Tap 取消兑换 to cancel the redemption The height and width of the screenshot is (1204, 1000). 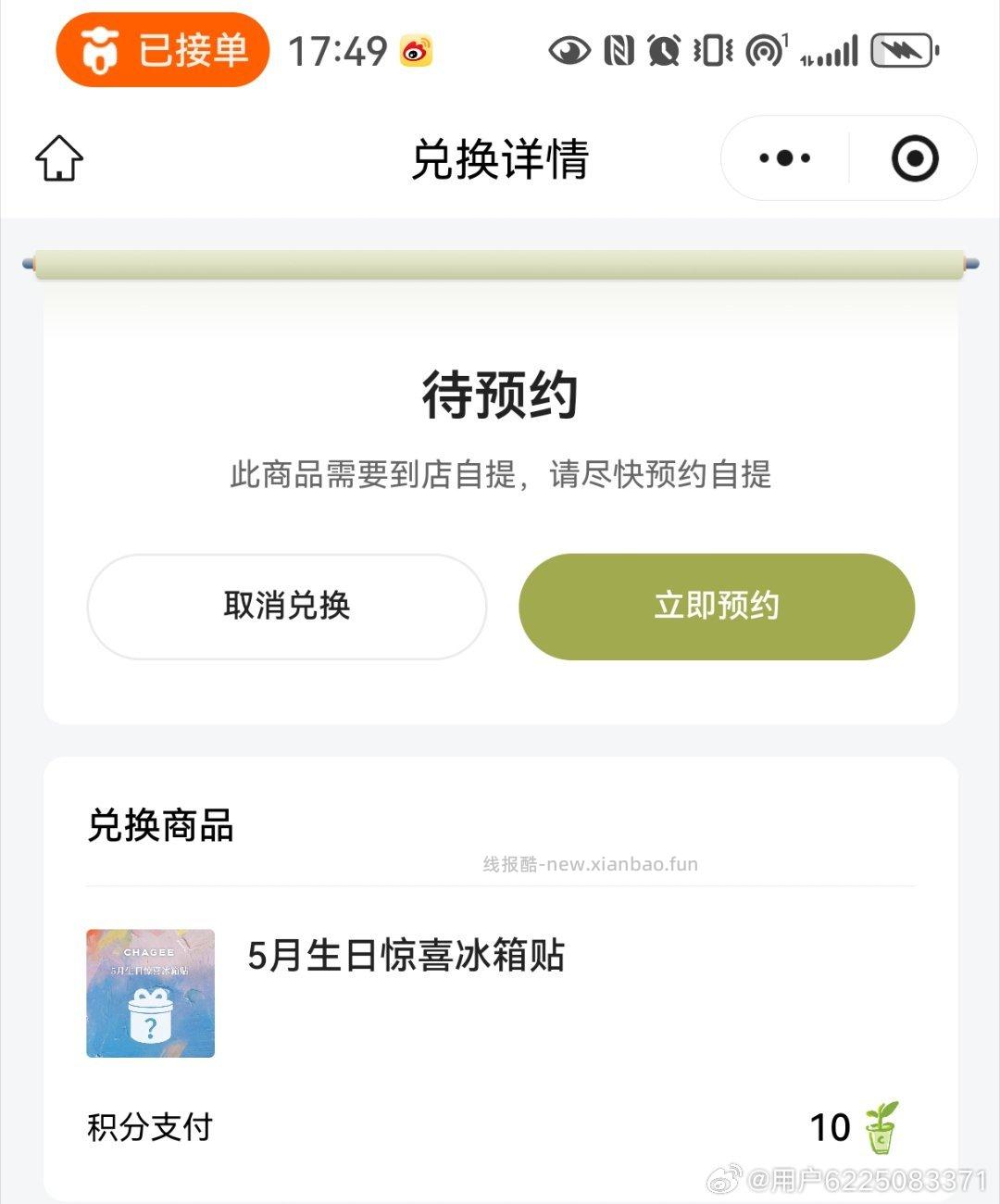pyautogui.click(x=286, y=607)
